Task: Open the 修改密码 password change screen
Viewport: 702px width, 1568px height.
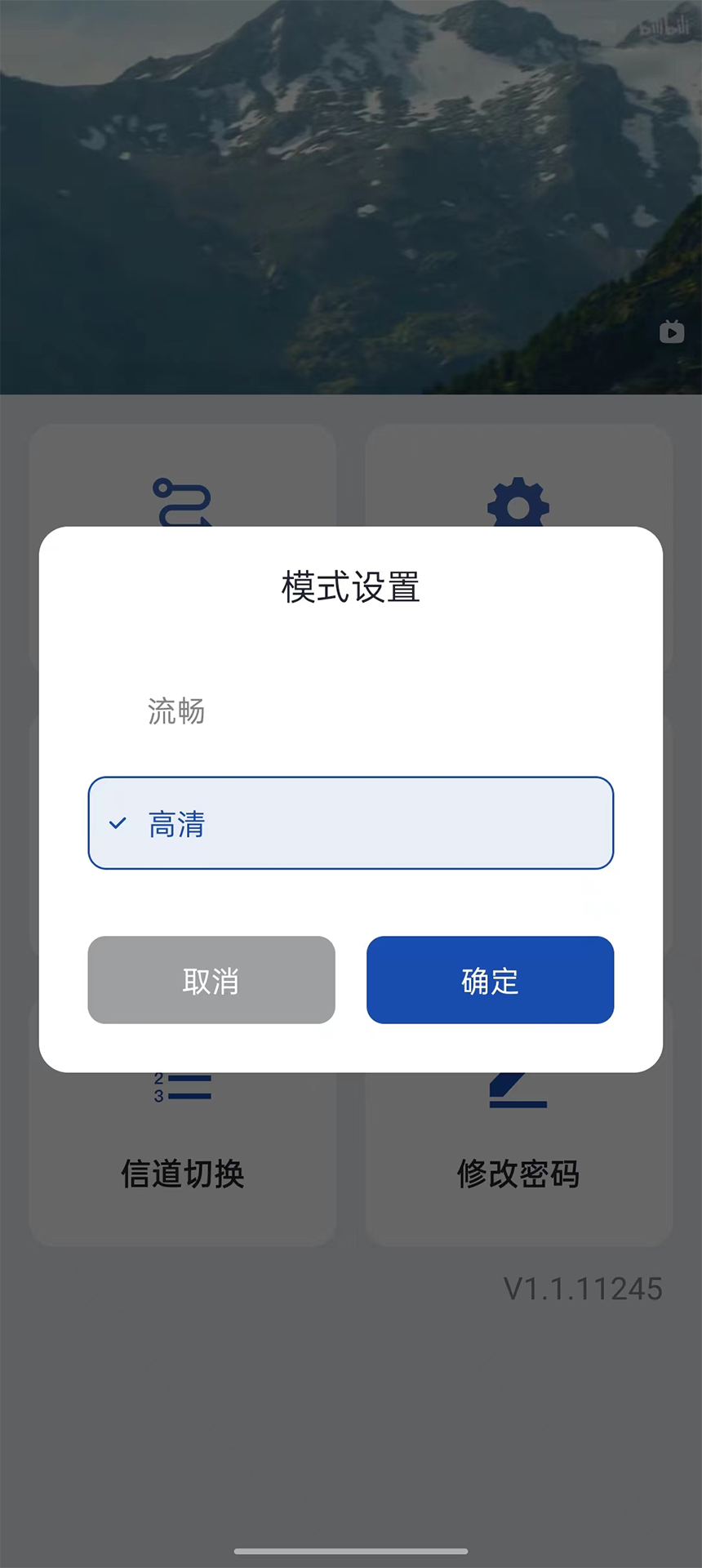Action: click(518, 1174)
